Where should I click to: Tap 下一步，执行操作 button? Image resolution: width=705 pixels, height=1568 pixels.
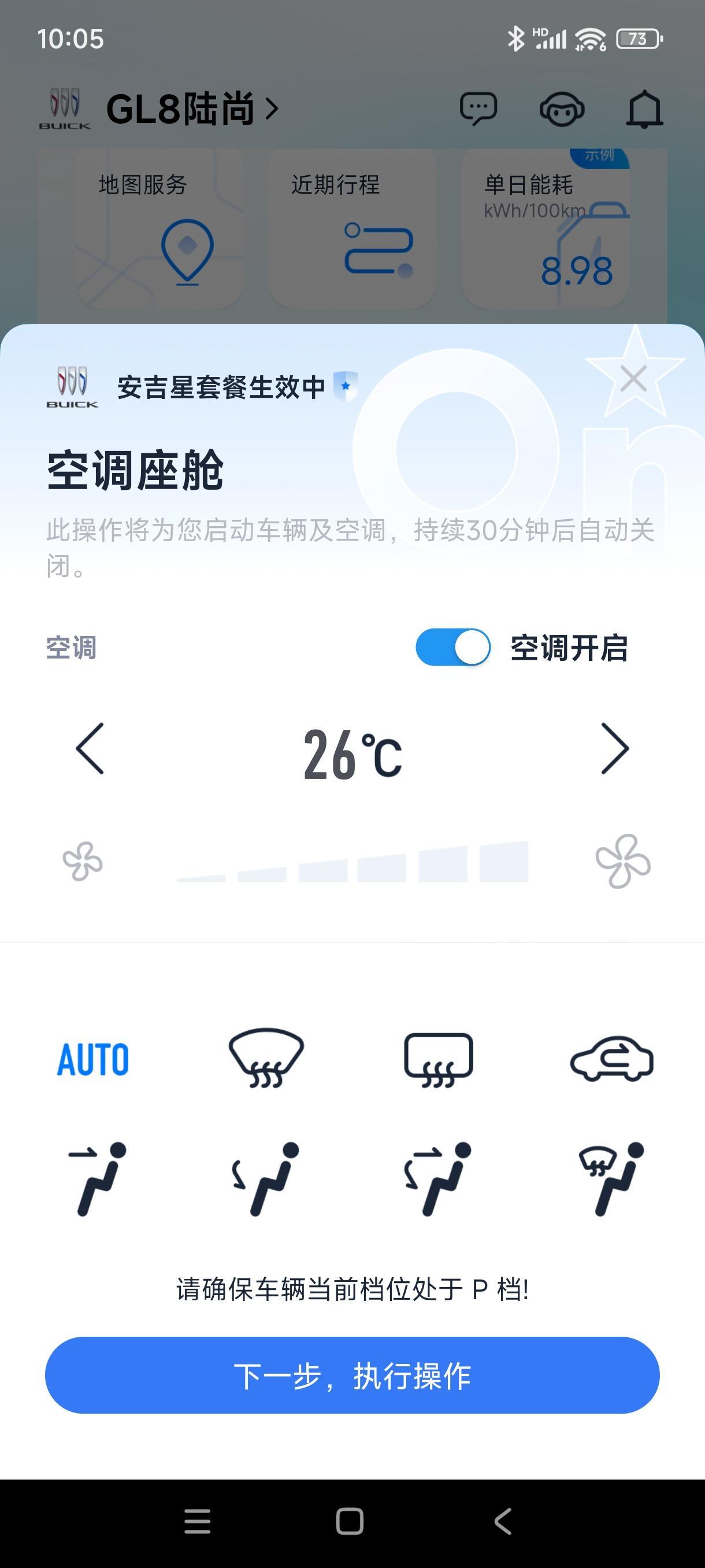click(x=352, y=1375)
